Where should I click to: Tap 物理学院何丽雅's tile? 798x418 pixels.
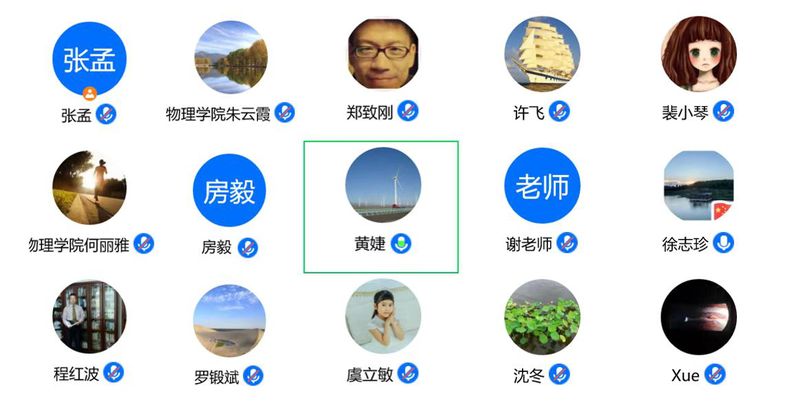[89, 188]
